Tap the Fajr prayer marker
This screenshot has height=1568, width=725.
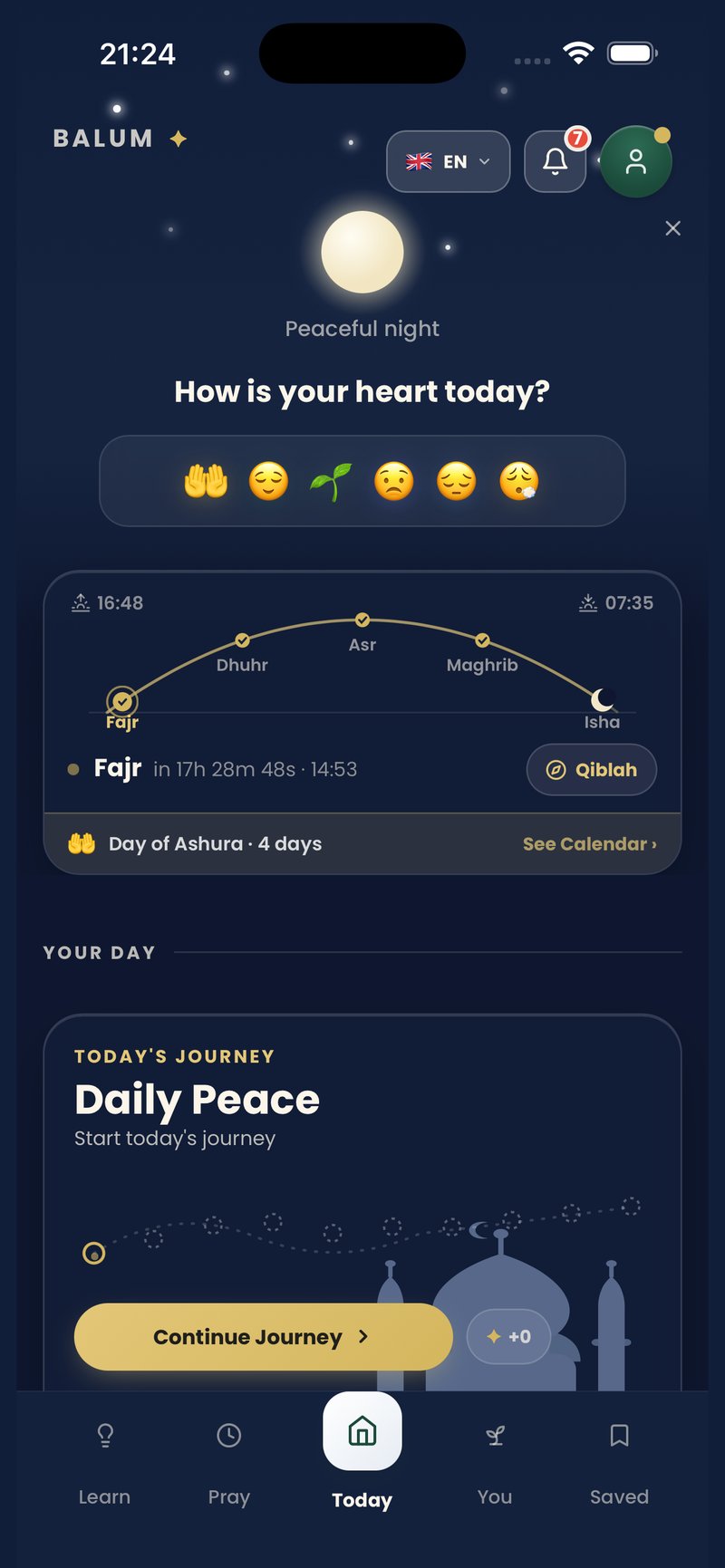[x=122, y=701]
